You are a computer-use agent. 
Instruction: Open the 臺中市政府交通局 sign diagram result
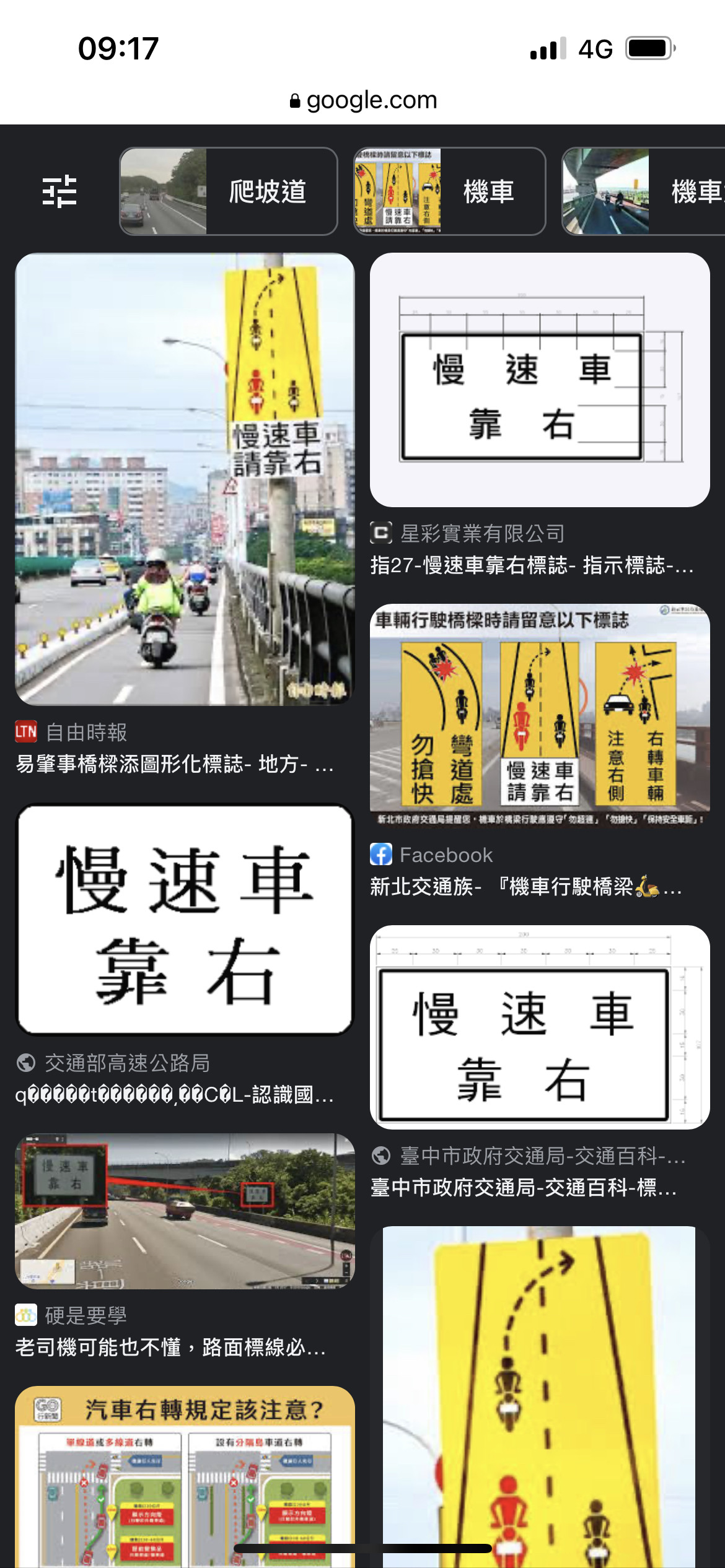[539, 1027]
